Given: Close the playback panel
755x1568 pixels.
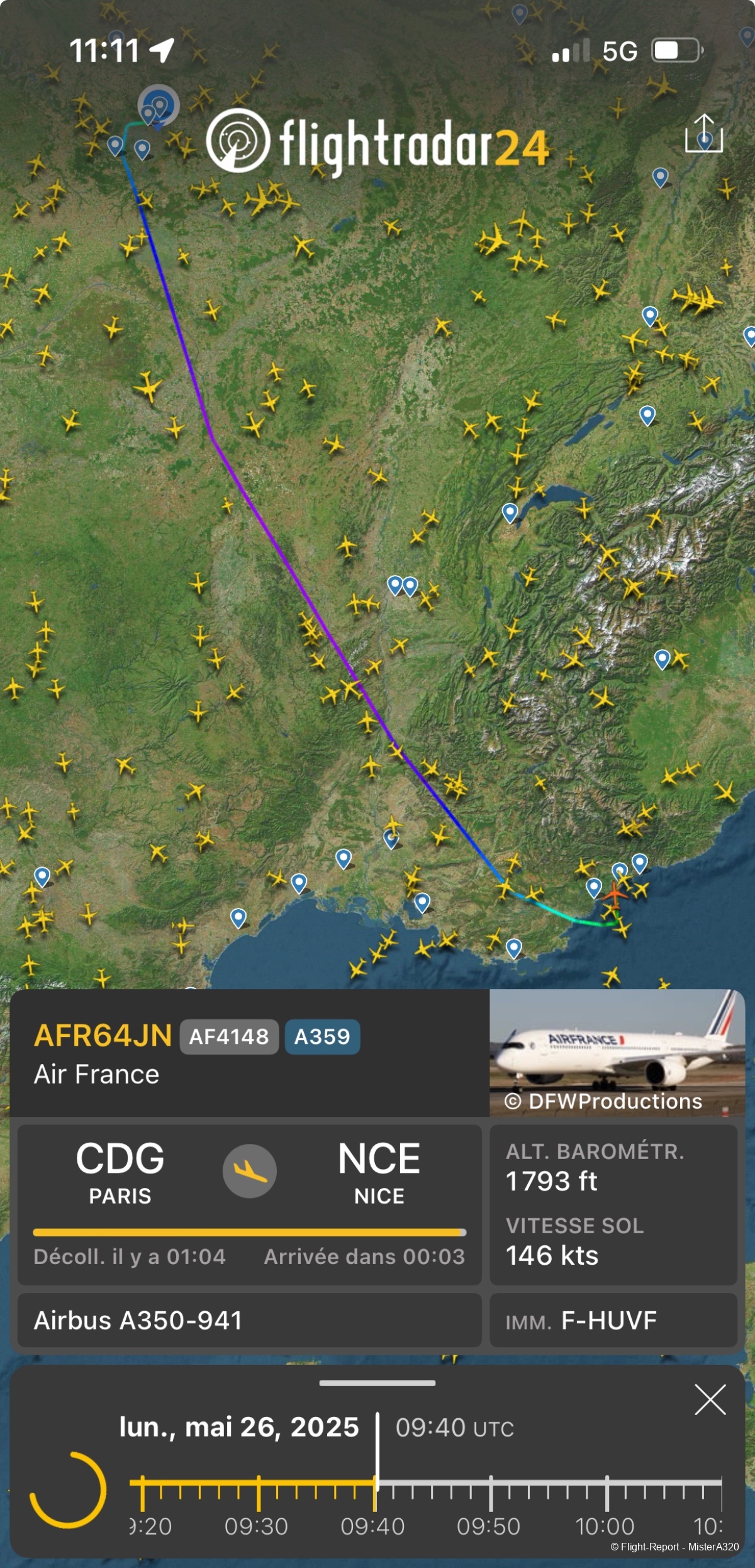Looking at the screenshot, I should click(710, 1399).
